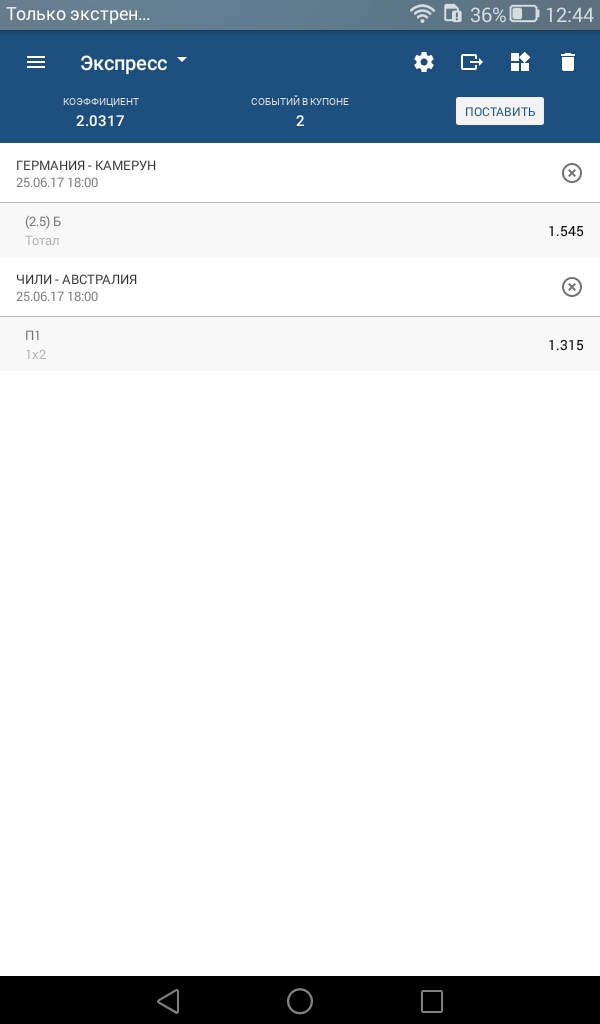The height and width of the screenshot is (1024, 600).
Task: Clear the coupon with trash icon
Action: [x=568, y=62]
